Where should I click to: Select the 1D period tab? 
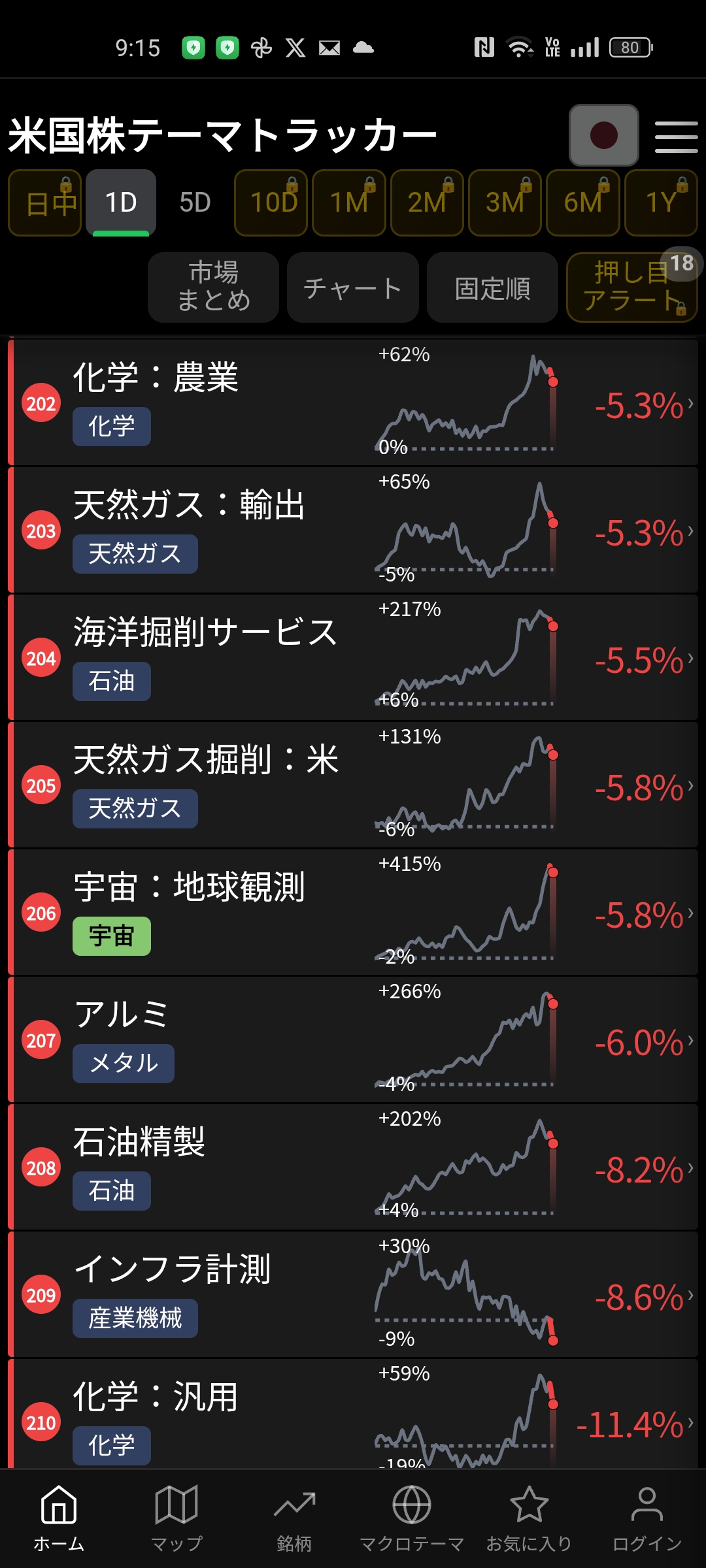click(121, 203)
